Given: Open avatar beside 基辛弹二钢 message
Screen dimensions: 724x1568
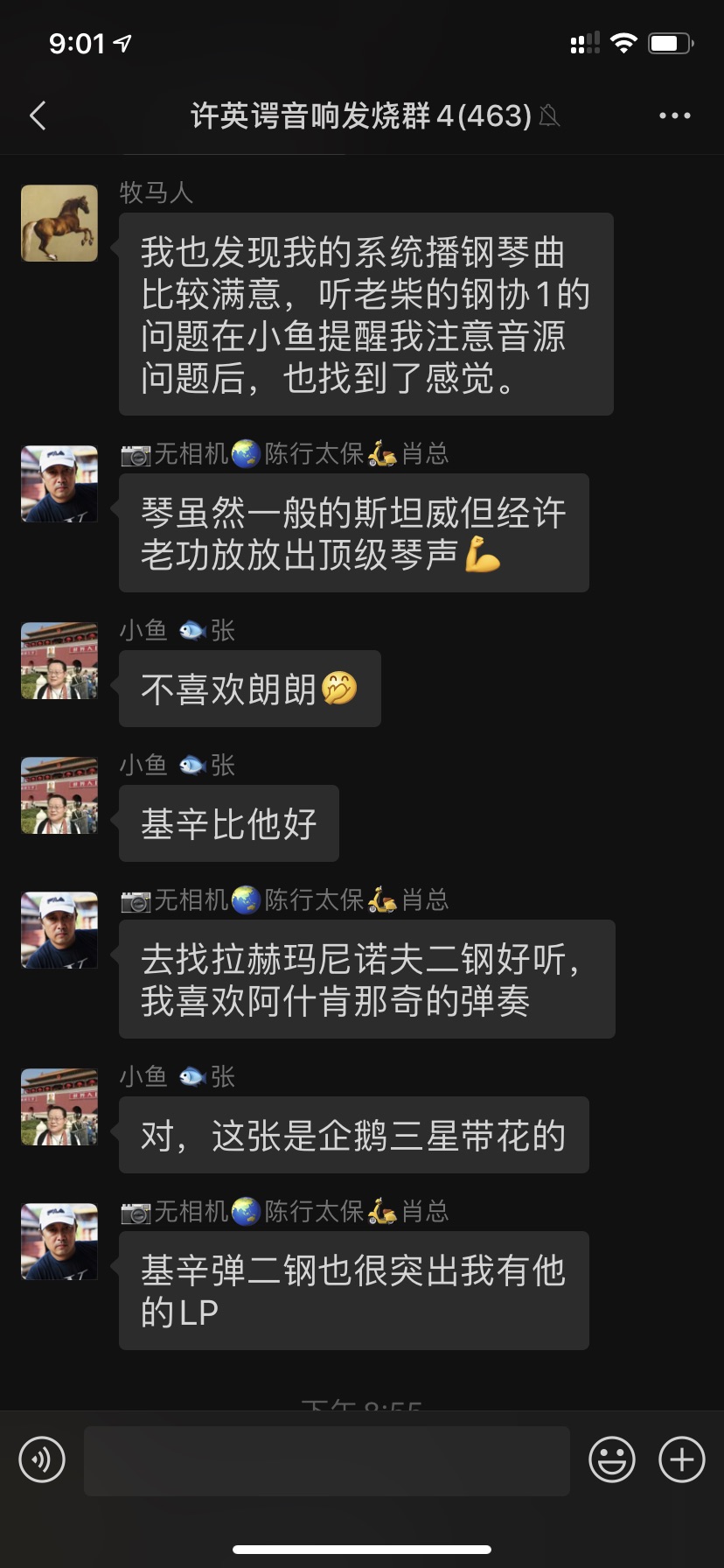Looking at the screenshot, I should [59, 1242].
